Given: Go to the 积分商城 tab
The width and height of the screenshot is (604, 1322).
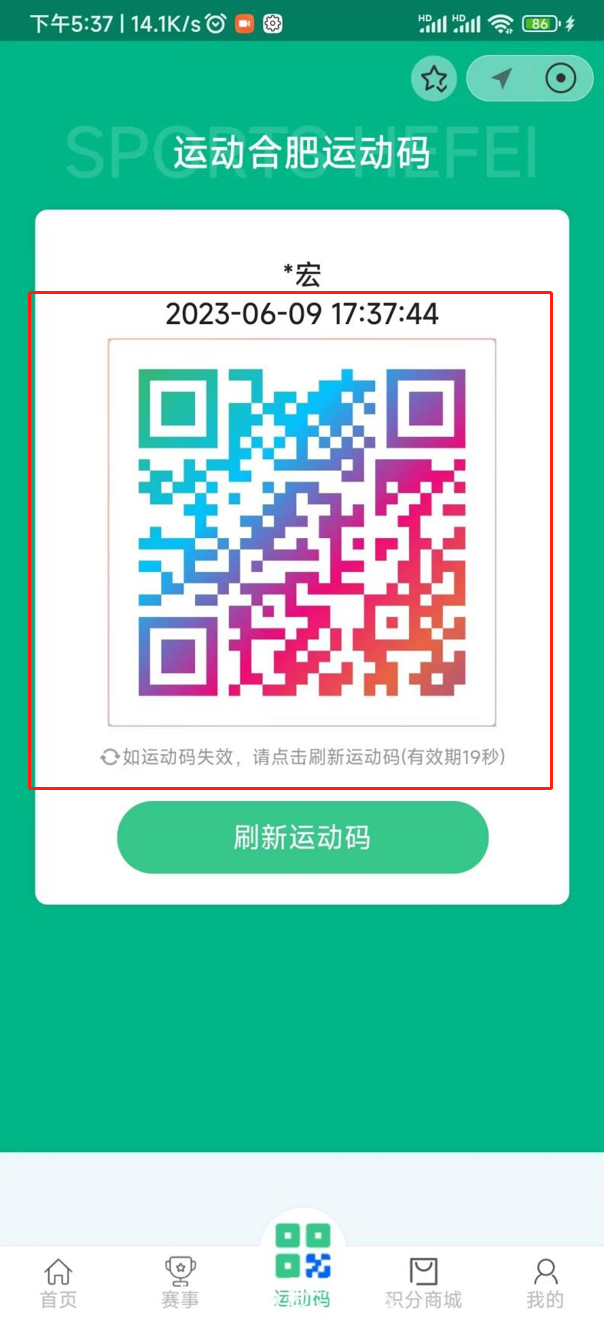Looking at the screenshot, I should (x=424, y=1283).
